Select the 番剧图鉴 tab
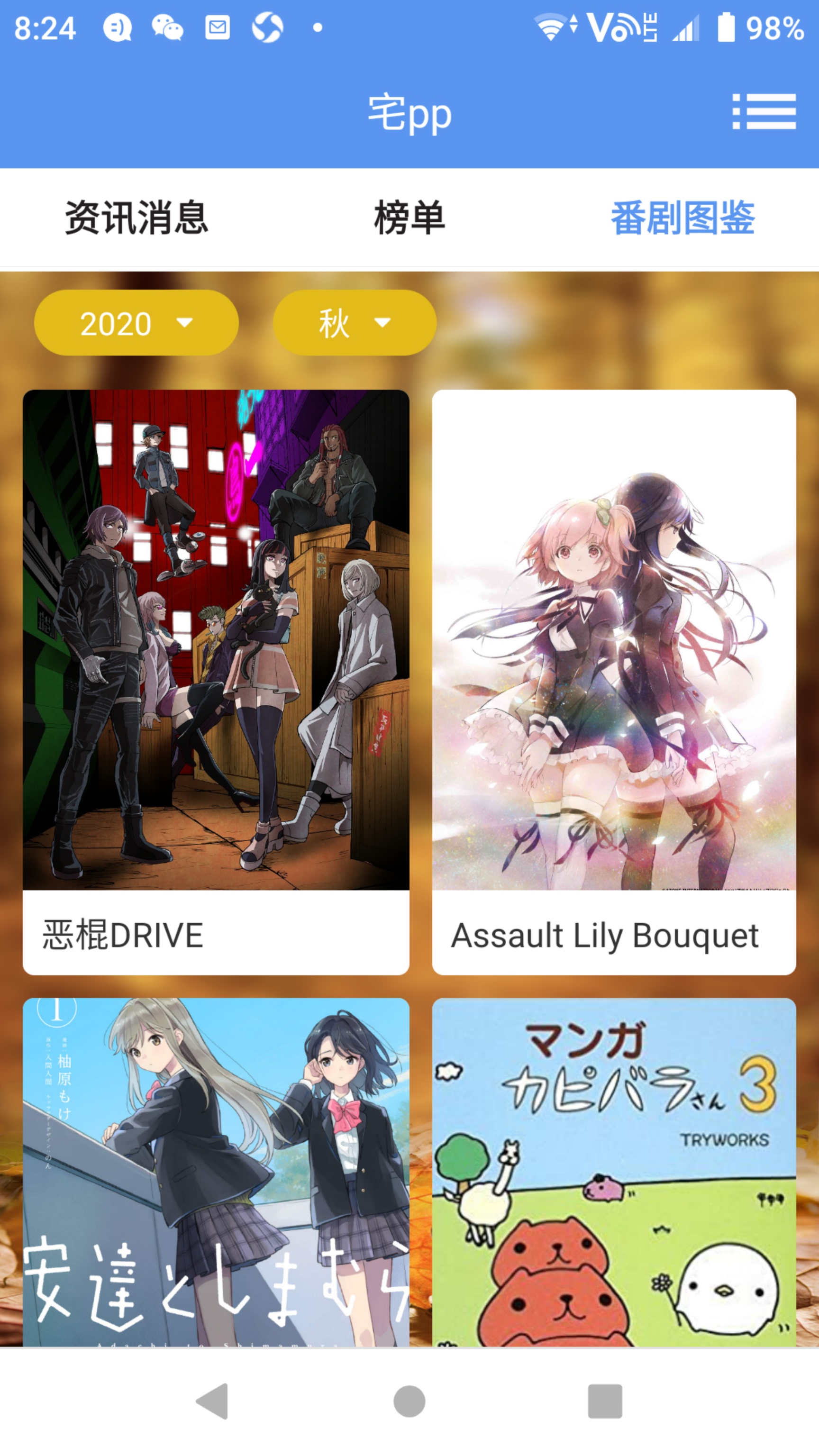 click(x=682, y=218)
